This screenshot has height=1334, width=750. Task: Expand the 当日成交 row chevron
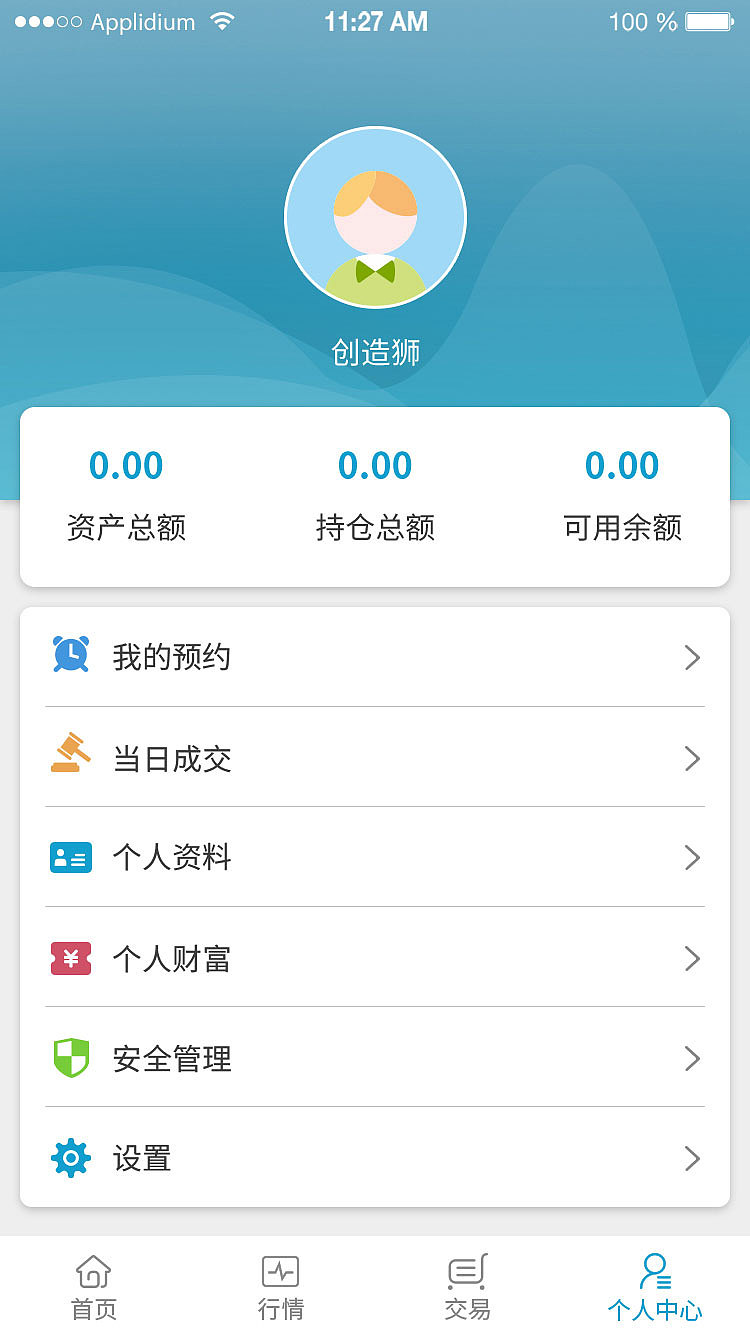click(692, 758)
